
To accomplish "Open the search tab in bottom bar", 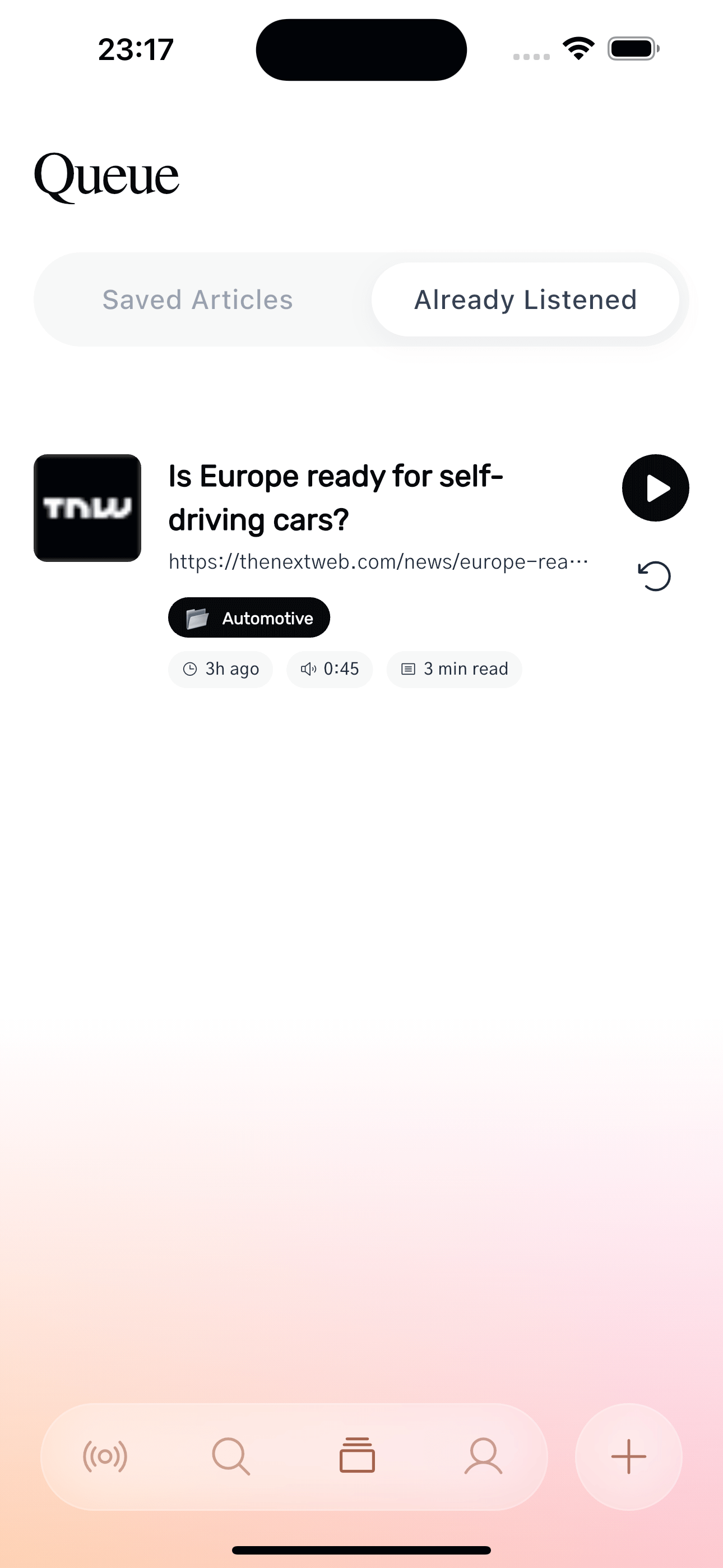I will pyautogui.click(x=231, y=1456).
